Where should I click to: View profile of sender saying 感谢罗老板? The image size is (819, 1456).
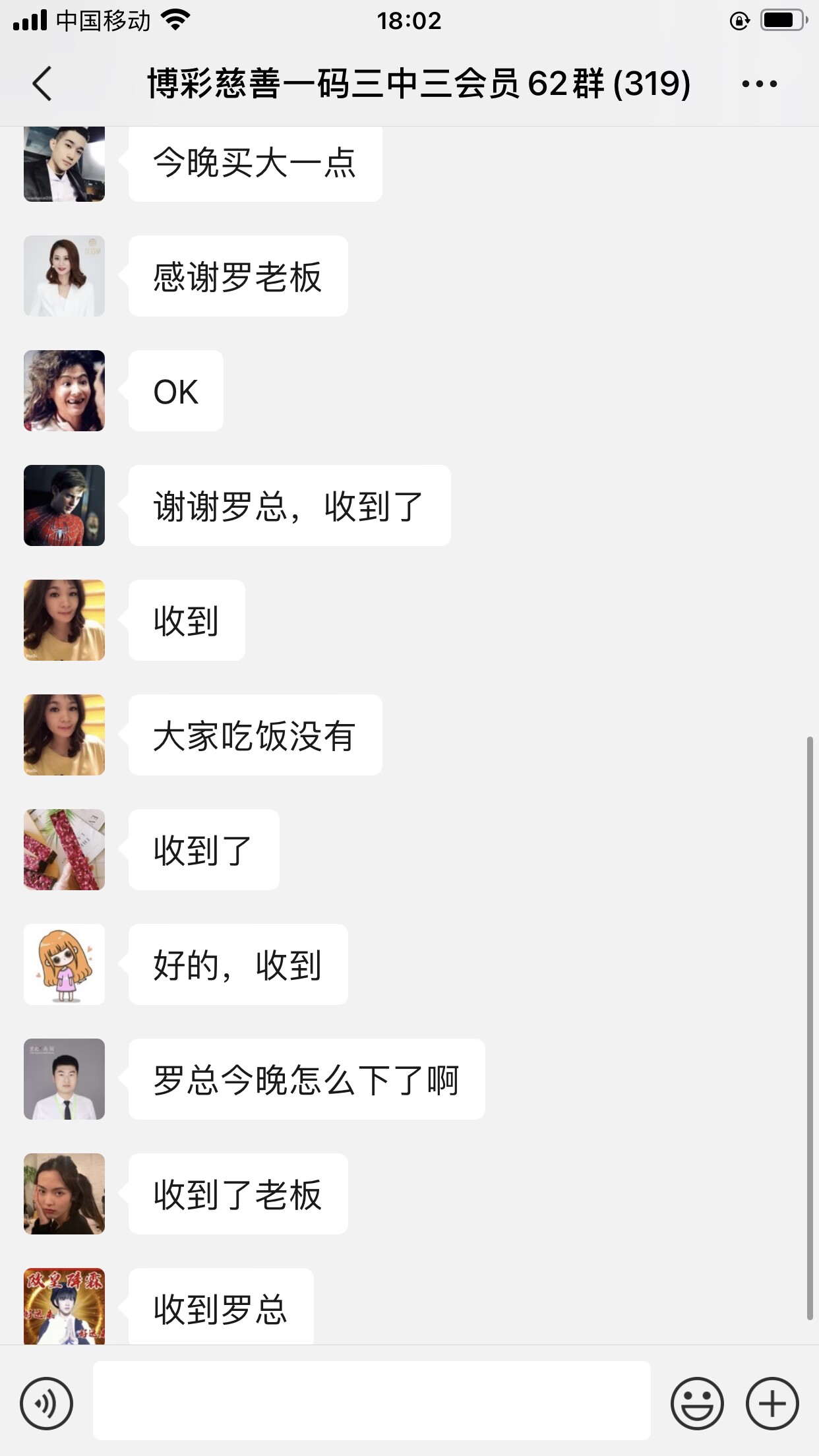(x=64, y=276)
